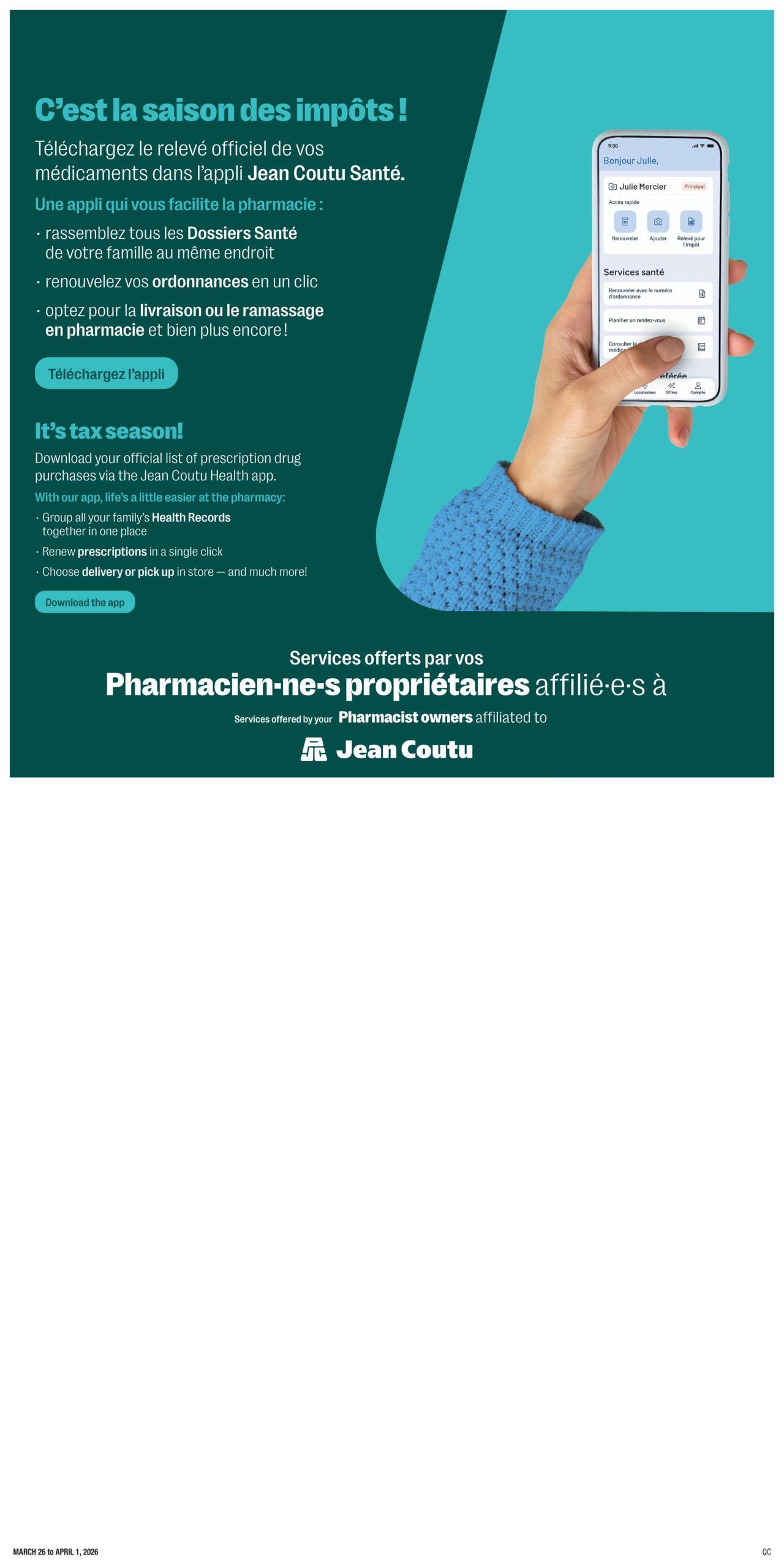The height and width of the screenshot is (1568, 784).
Task: Enable the Wi-Fi indicator in the status bar
Action: [703, 146]
